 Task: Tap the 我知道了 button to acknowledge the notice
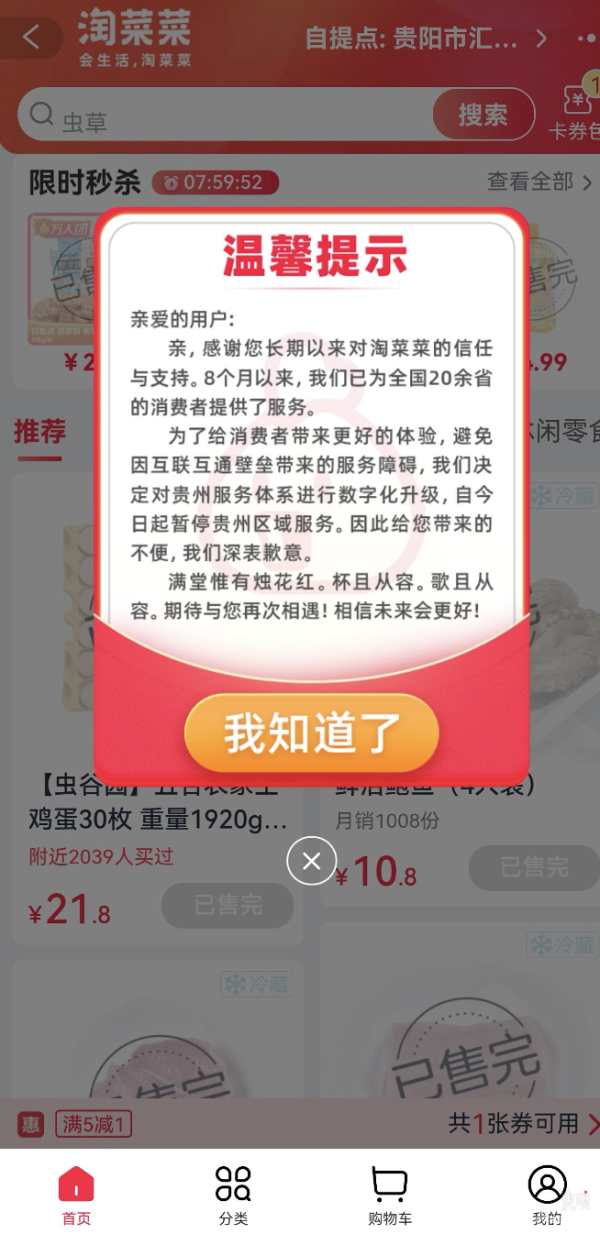[x=311, y=734]
